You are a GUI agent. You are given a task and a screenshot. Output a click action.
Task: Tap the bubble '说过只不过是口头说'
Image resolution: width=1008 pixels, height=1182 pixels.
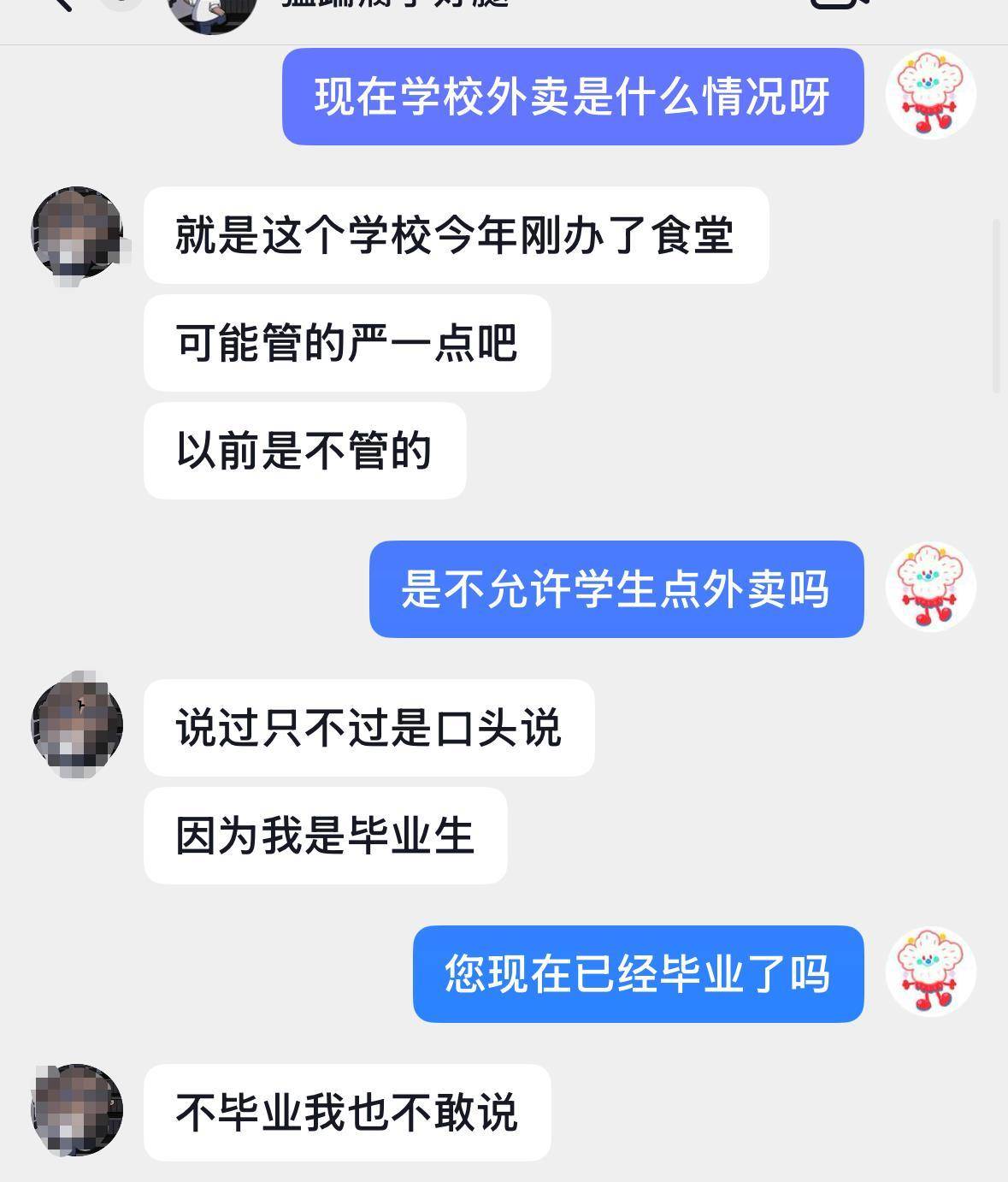click(368, 726)
